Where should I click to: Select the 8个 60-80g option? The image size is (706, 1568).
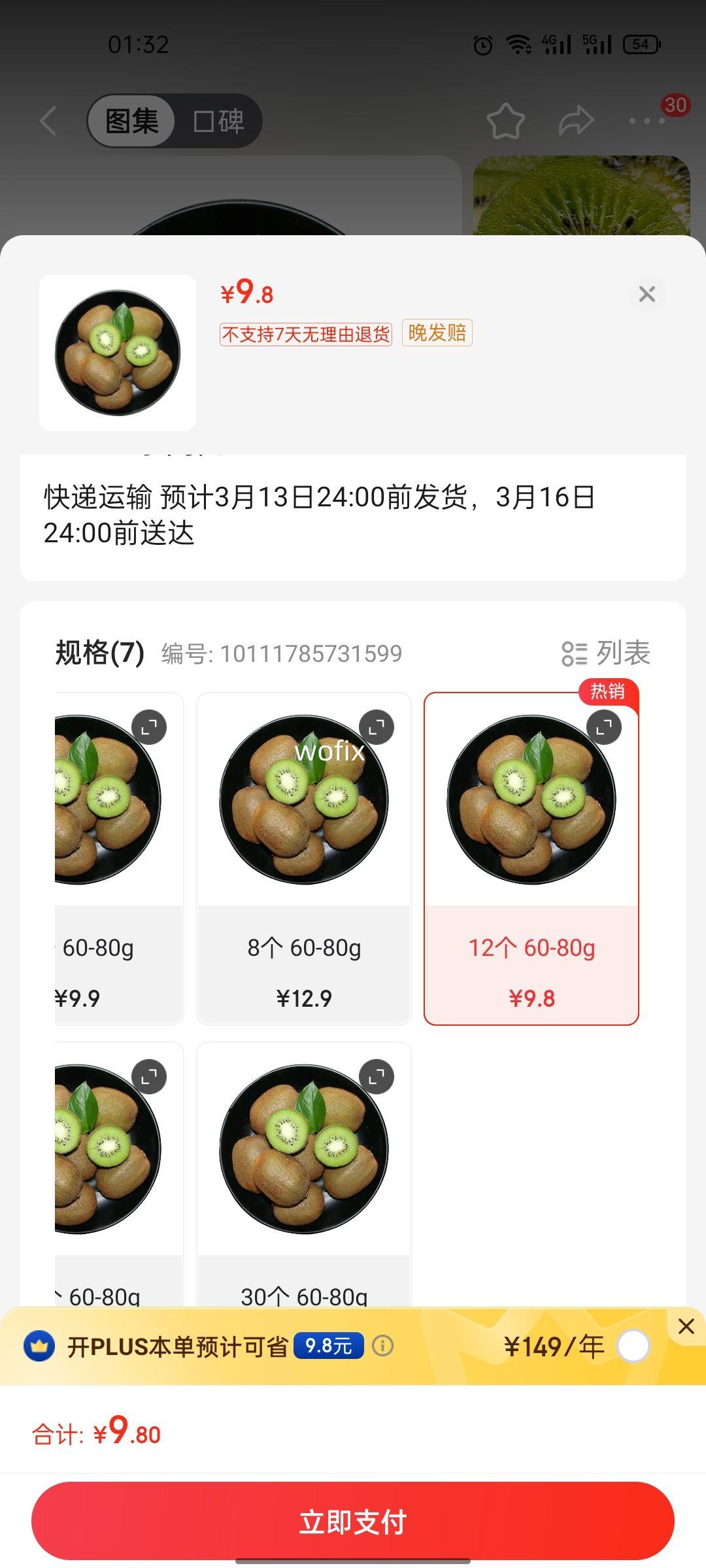304,947
